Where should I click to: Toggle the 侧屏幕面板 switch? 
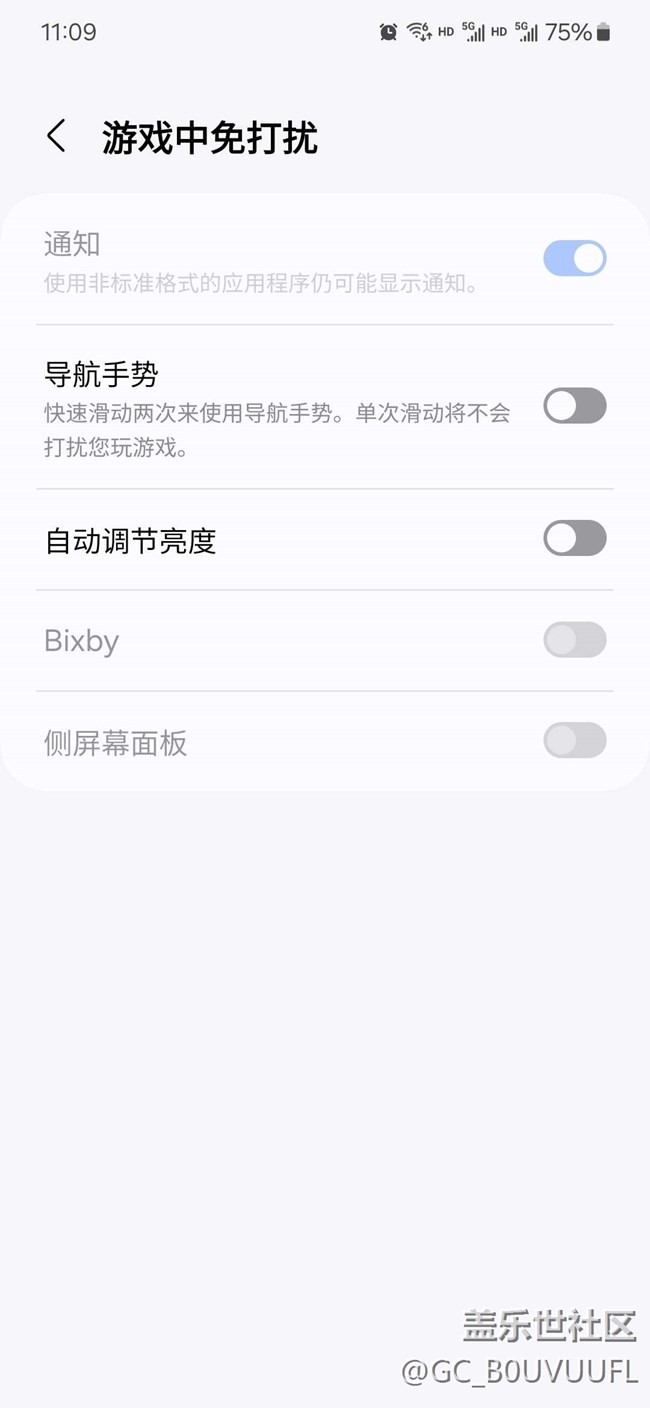tap(575, 741)
